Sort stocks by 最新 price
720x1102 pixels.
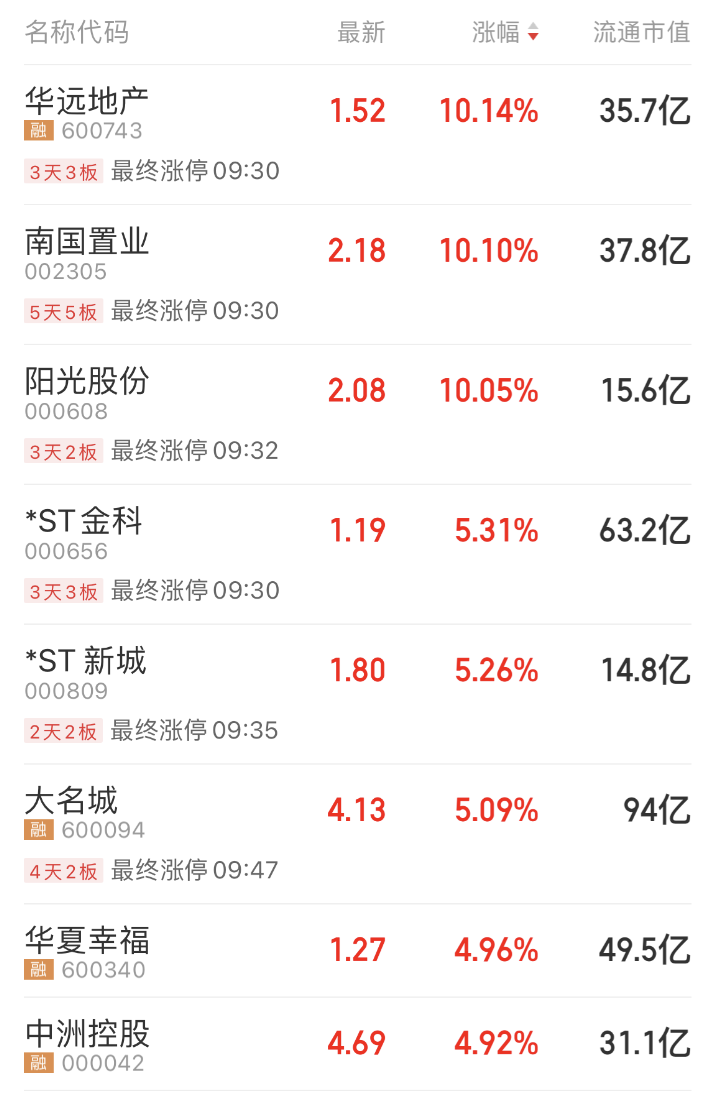coord(361,33)
